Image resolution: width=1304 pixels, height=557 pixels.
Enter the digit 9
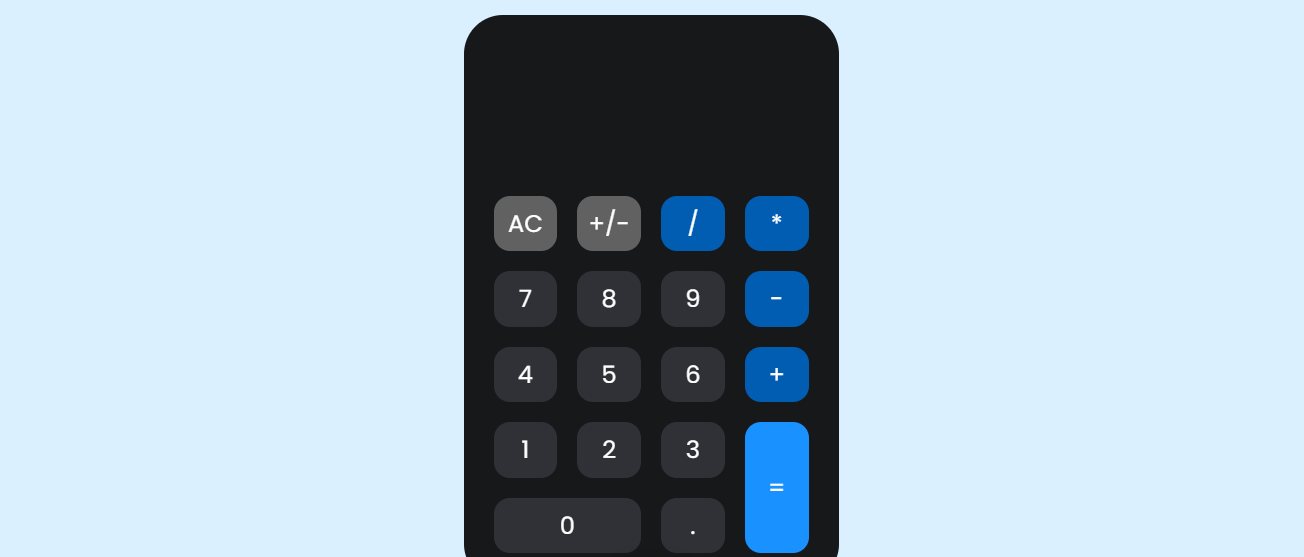pyautogui.click(x=693, y=299)
